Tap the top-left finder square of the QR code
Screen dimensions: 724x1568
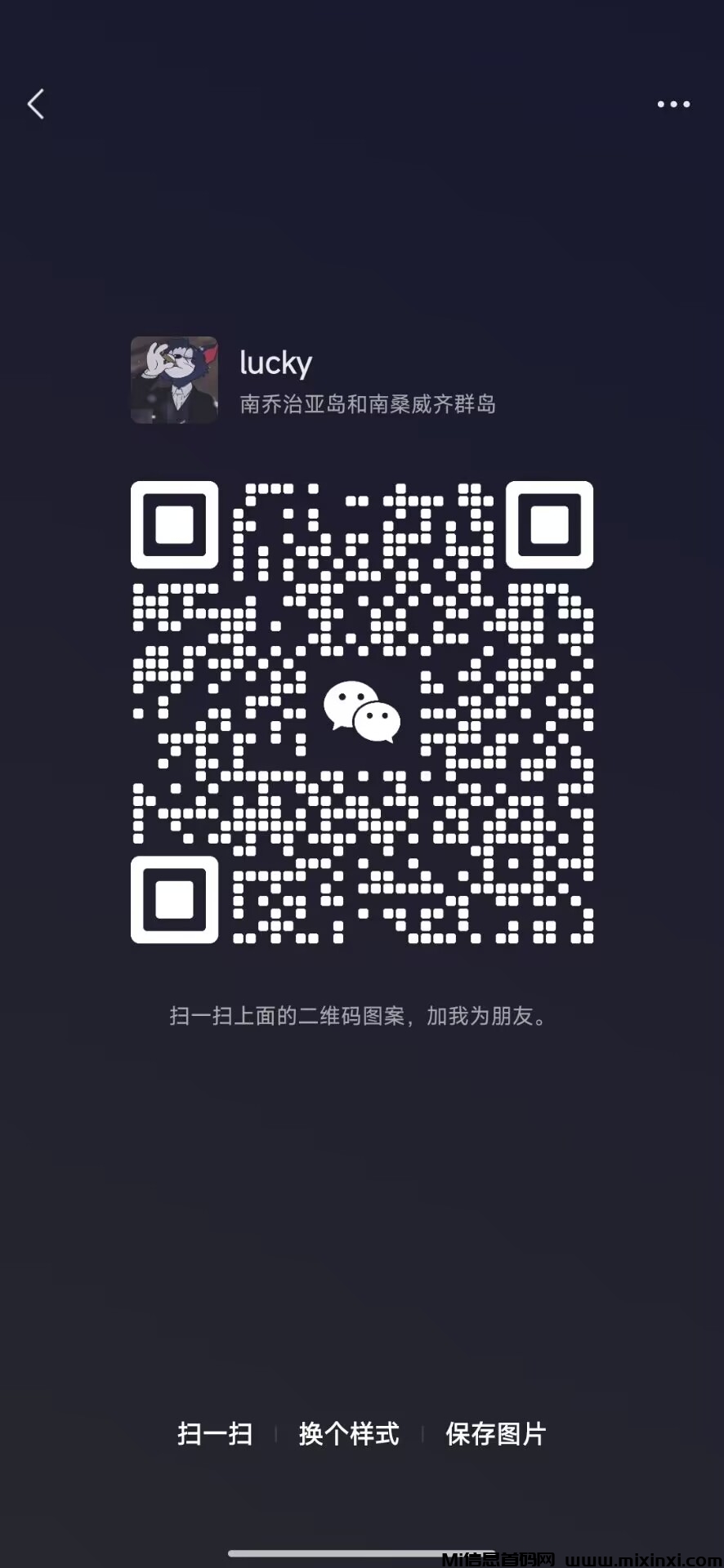[x=174, y=523]
